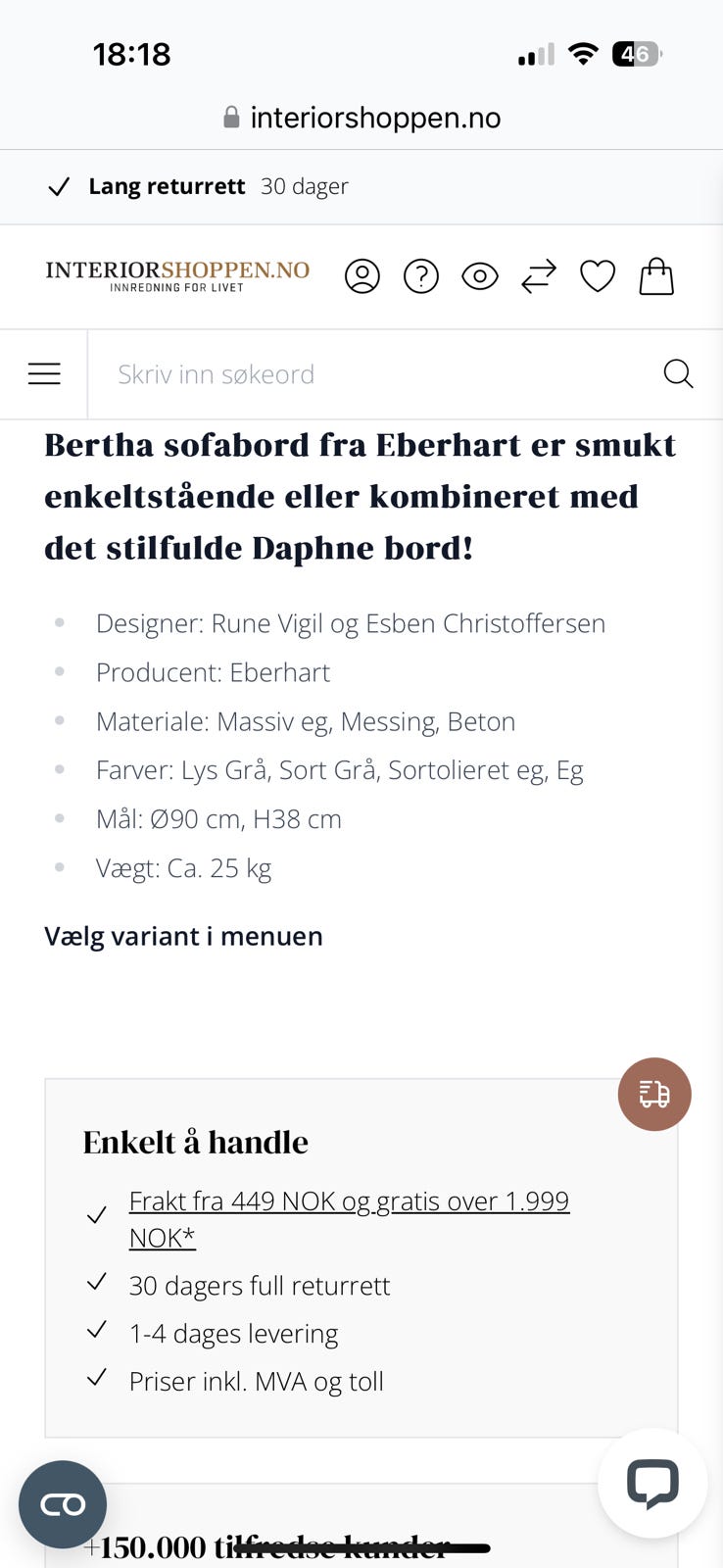Tap the 'Skriv inn søkeord' search field
Viewport: 723px width, 1568px height.
point(294,373)
